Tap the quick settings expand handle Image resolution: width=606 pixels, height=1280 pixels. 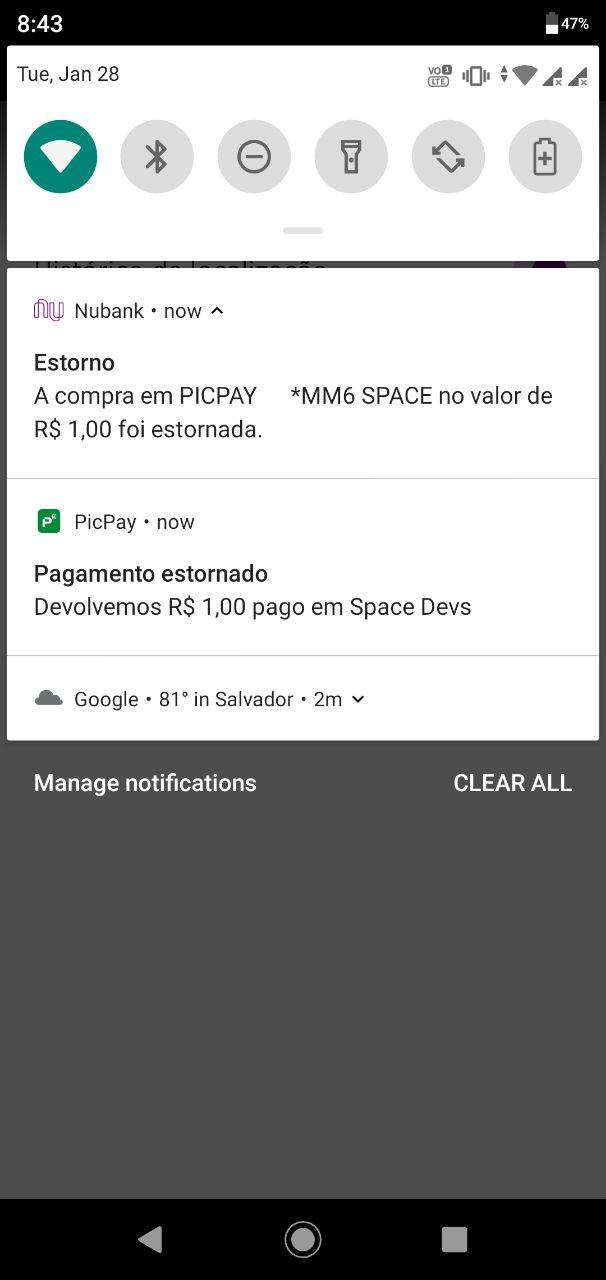[x=303, y=231]
